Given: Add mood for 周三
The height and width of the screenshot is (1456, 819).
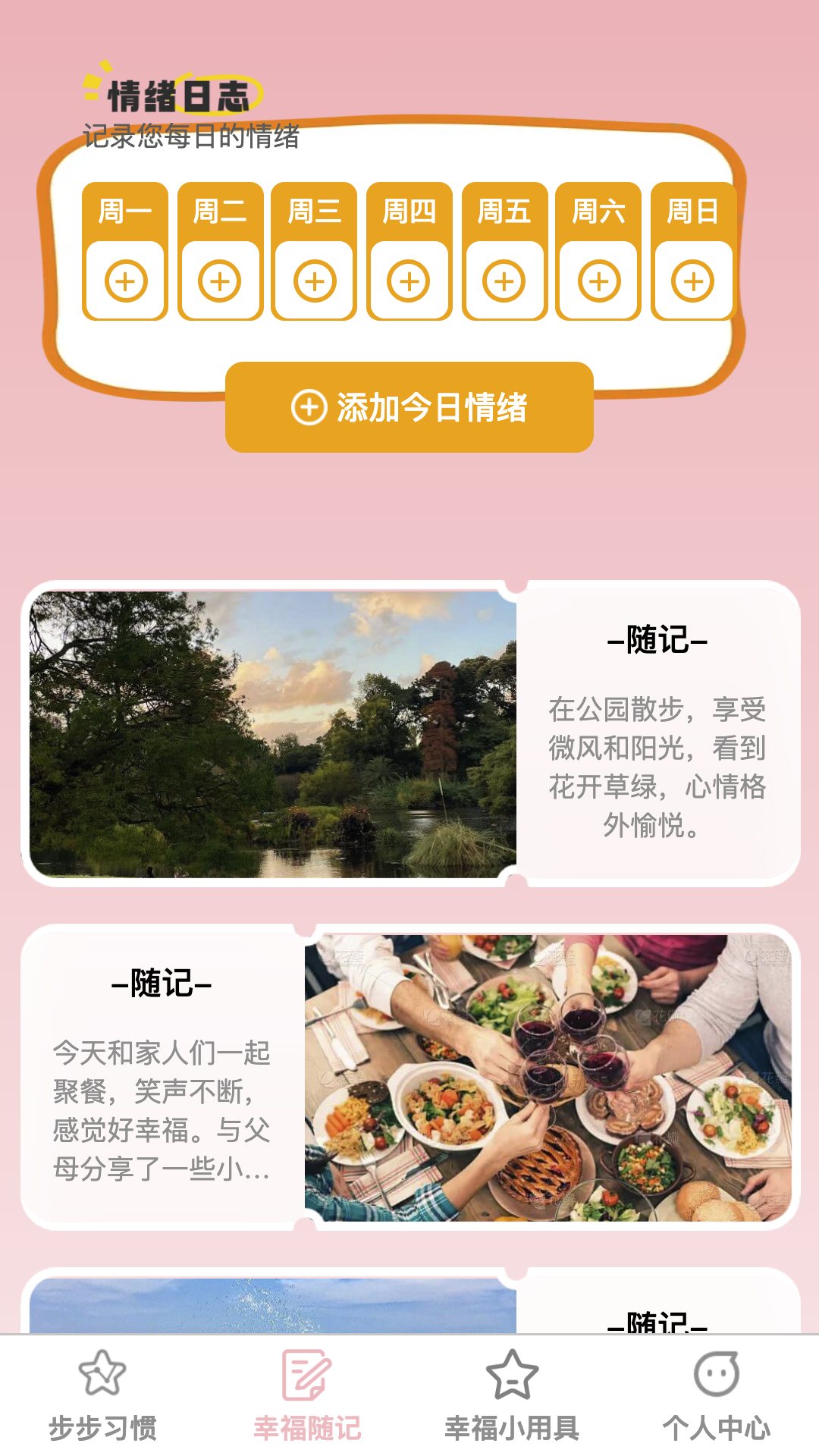Looking at the screenshot, I should pyautogui.click(x=315, y=281).
